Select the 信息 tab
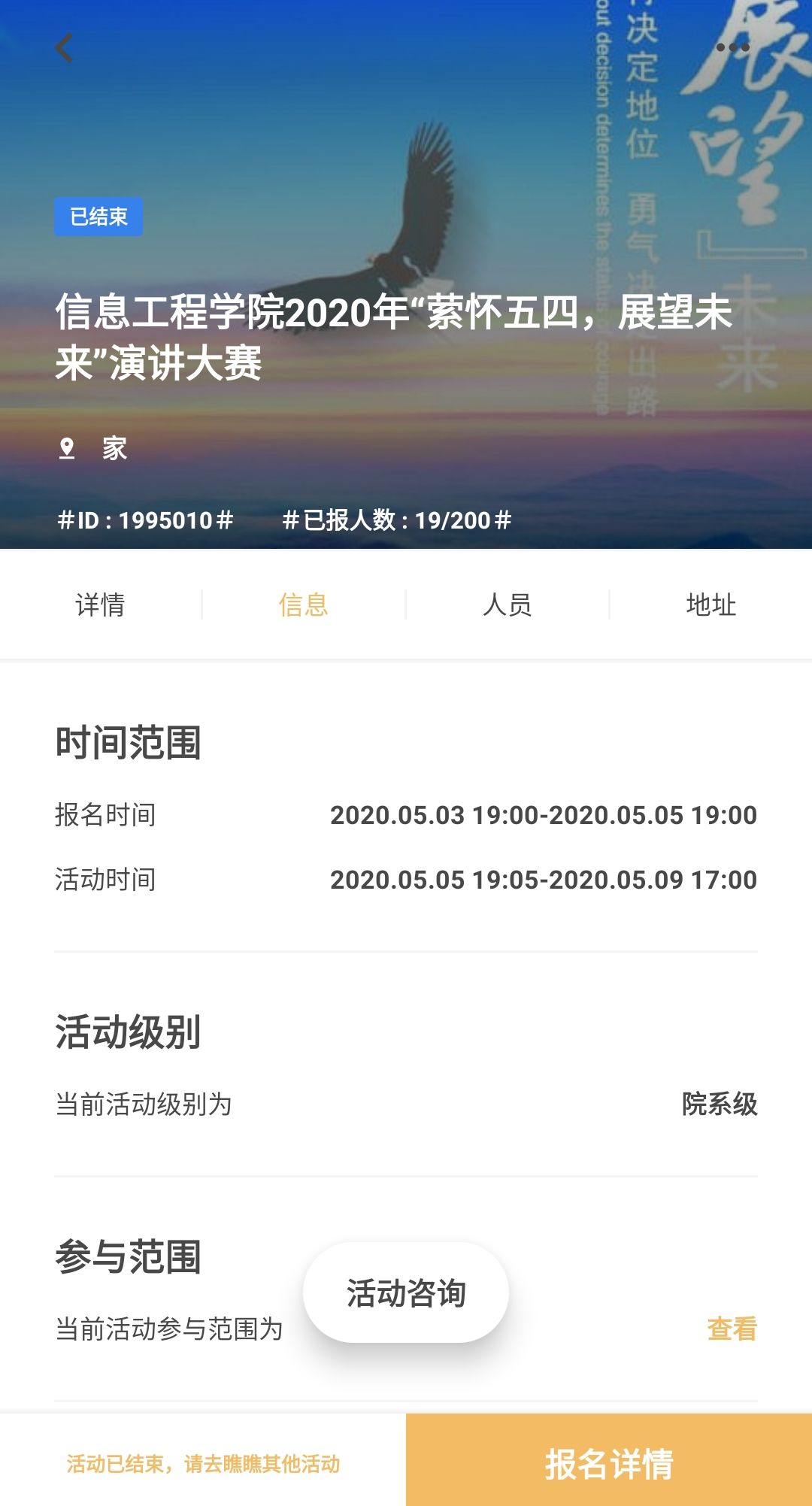The height and width of the screenshot is (1506, 812). [304, 605]
